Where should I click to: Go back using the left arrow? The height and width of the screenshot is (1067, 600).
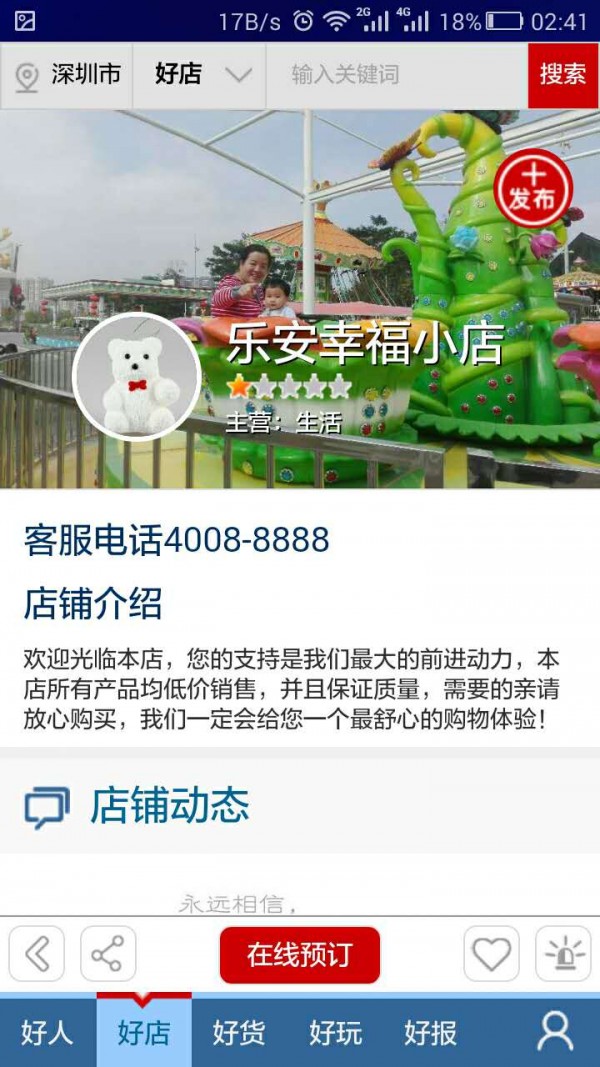[37, 954]
